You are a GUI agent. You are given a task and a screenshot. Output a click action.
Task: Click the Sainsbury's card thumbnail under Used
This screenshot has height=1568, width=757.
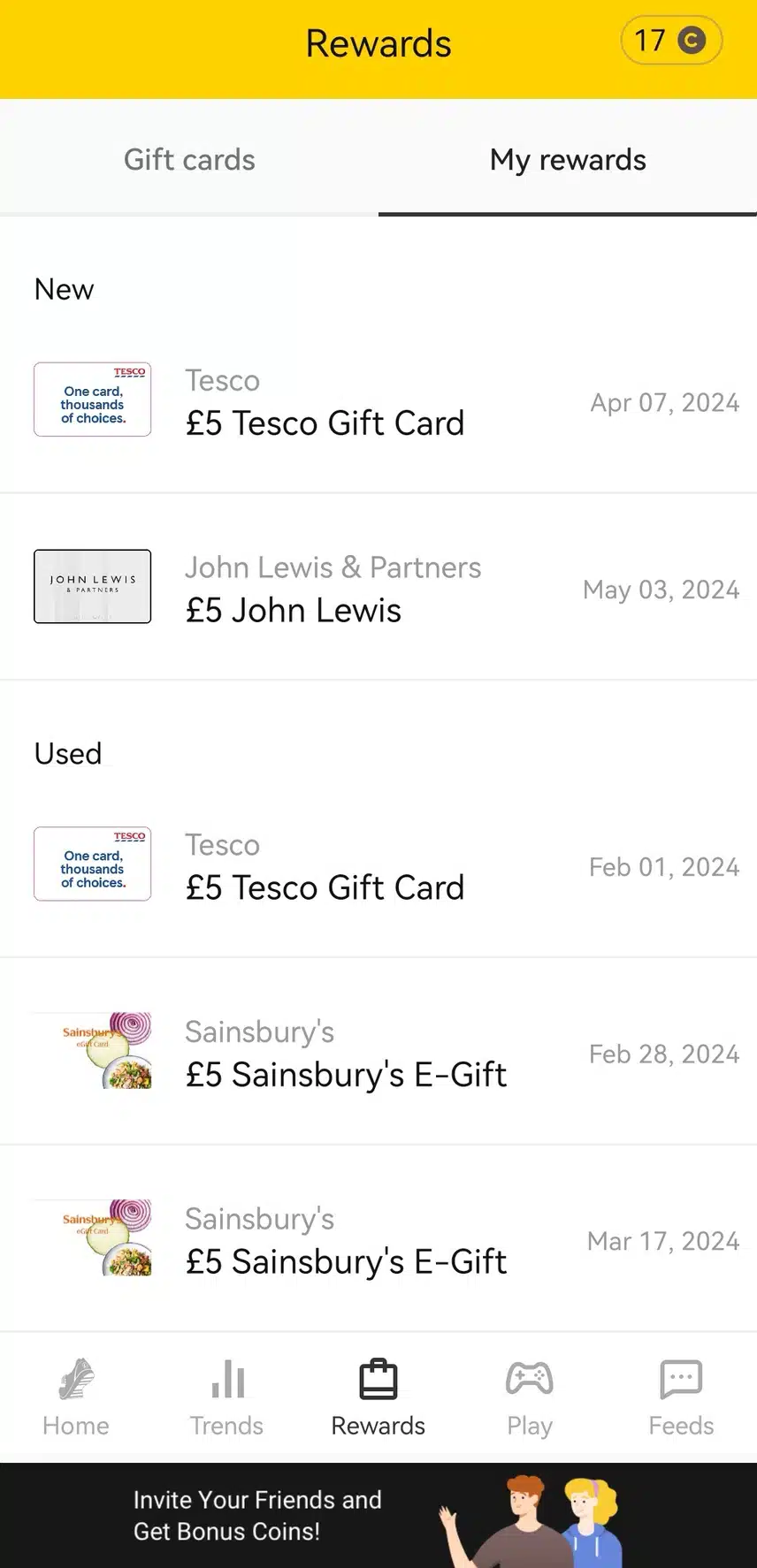[x=93, y=1051]
